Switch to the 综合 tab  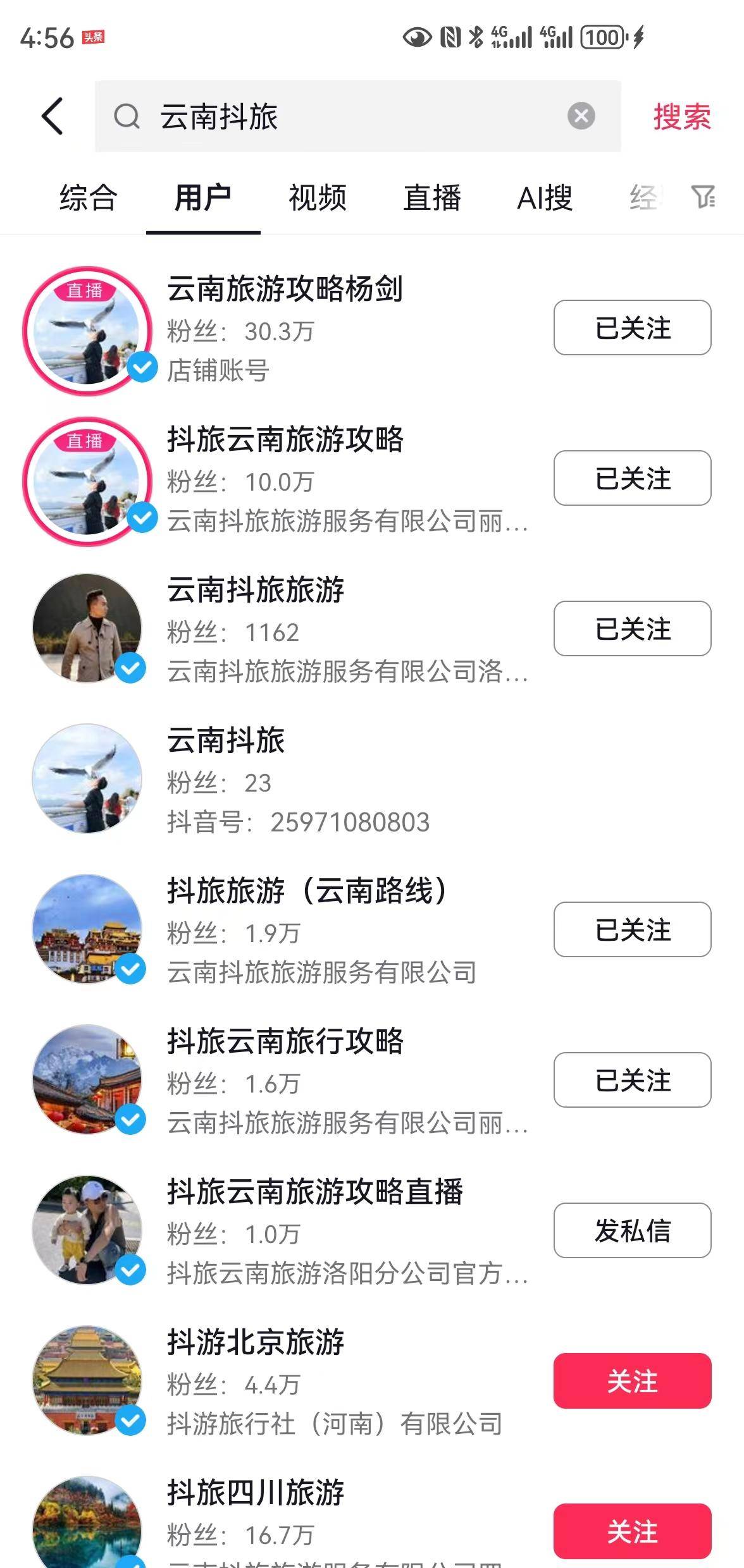pos(89,198)
